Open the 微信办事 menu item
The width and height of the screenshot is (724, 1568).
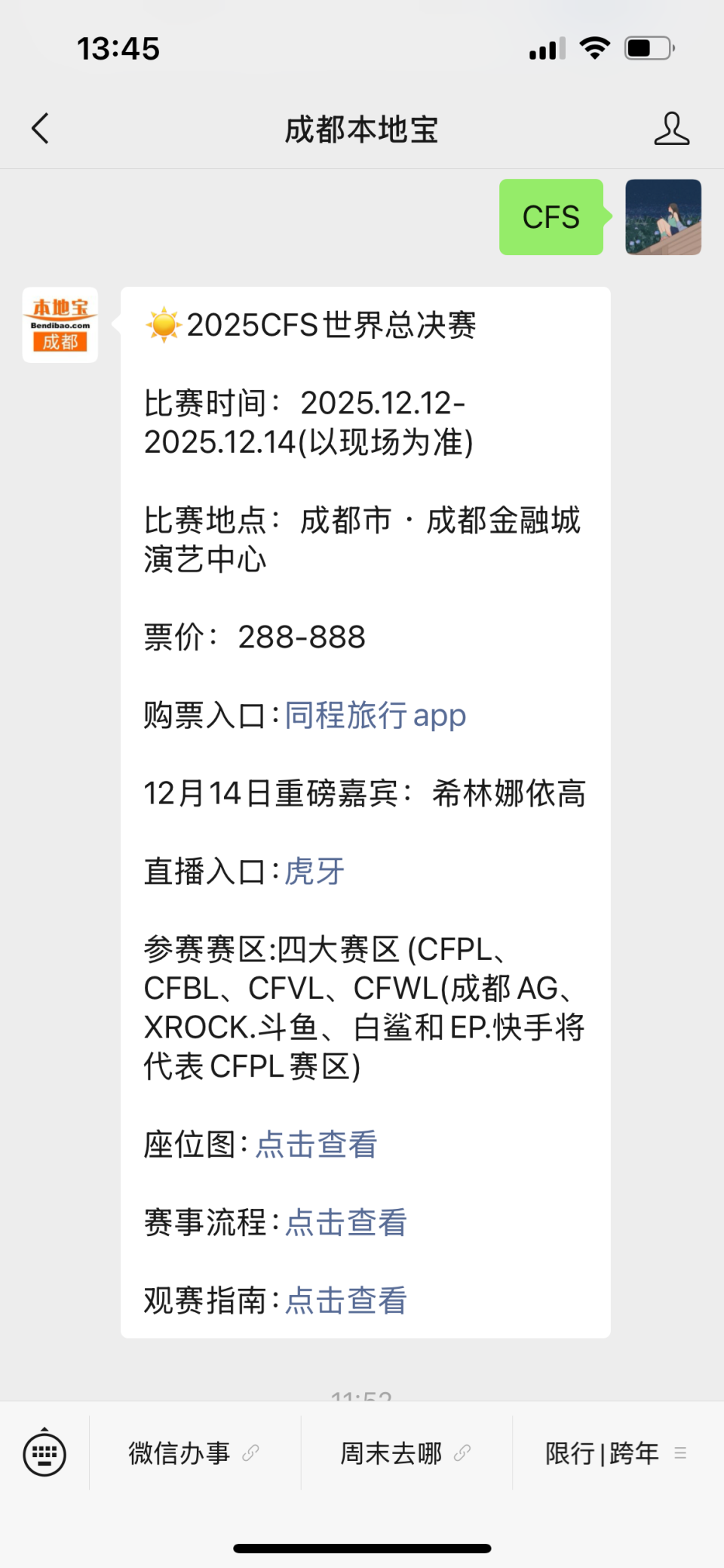click(x=195, y=1453)
